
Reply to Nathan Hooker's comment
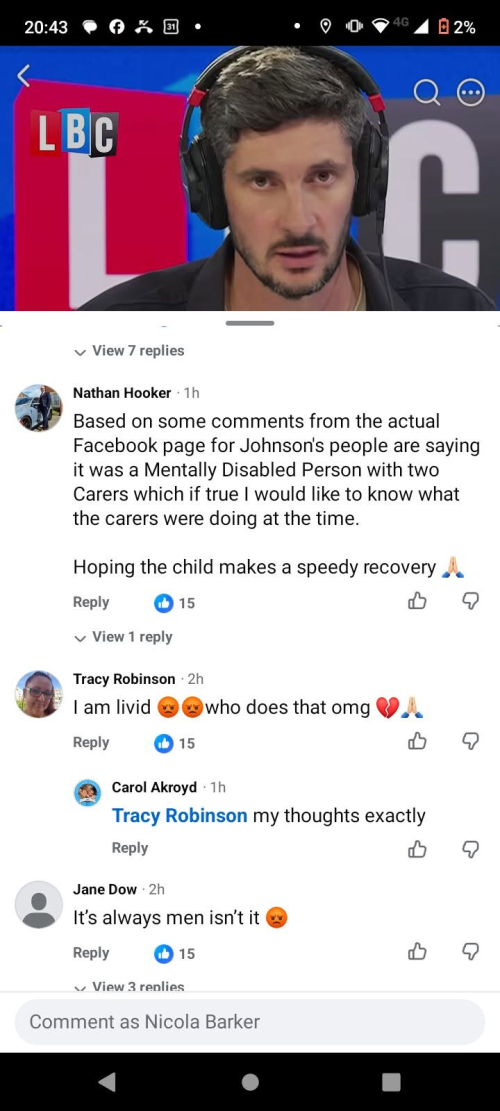pos(91,602)
